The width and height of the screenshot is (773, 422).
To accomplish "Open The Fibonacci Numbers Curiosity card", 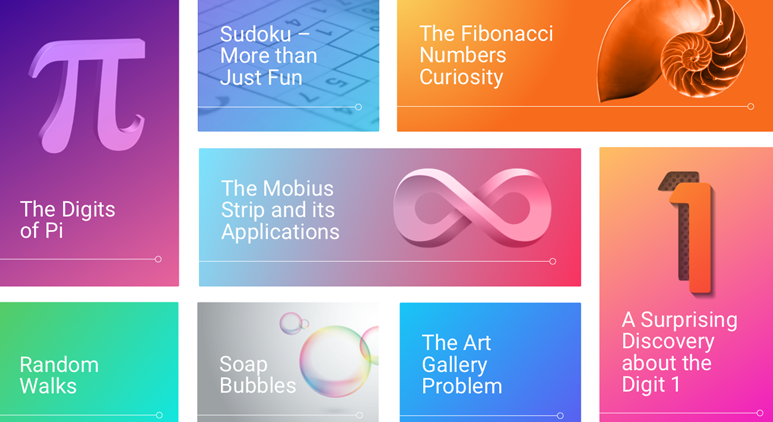I will pyautogui.click(x=584, y=65).
